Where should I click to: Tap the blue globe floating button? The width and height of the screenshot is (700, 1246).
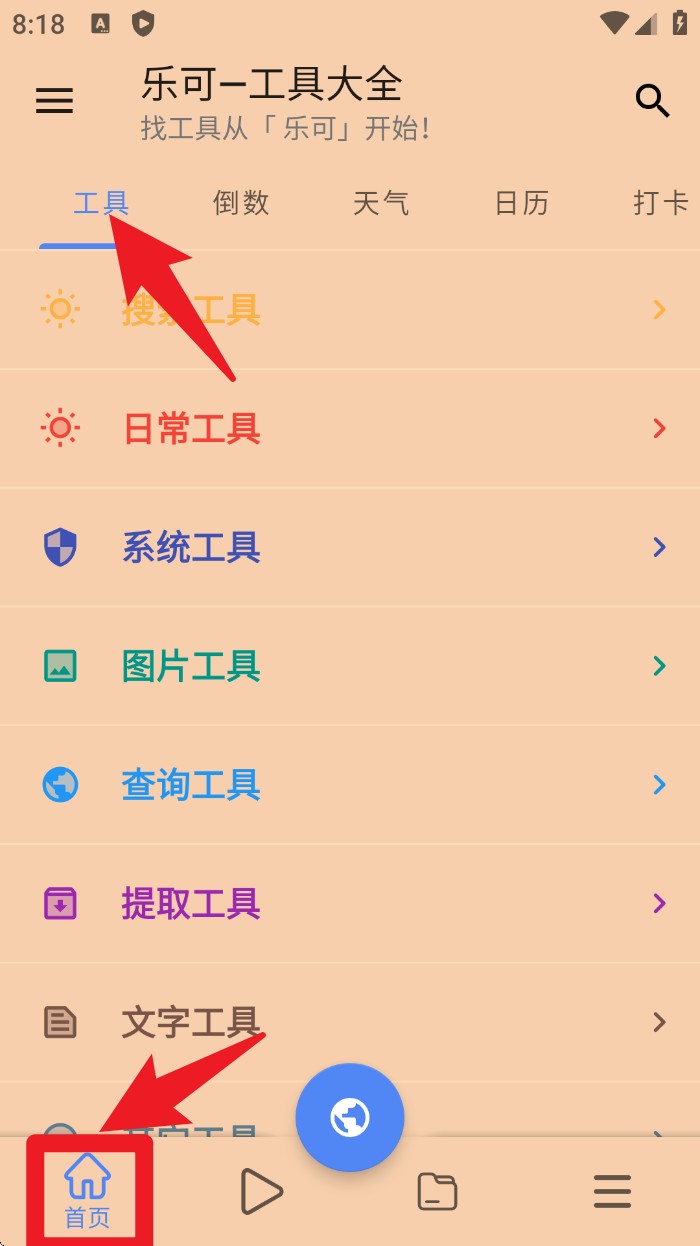point(350,1117)
